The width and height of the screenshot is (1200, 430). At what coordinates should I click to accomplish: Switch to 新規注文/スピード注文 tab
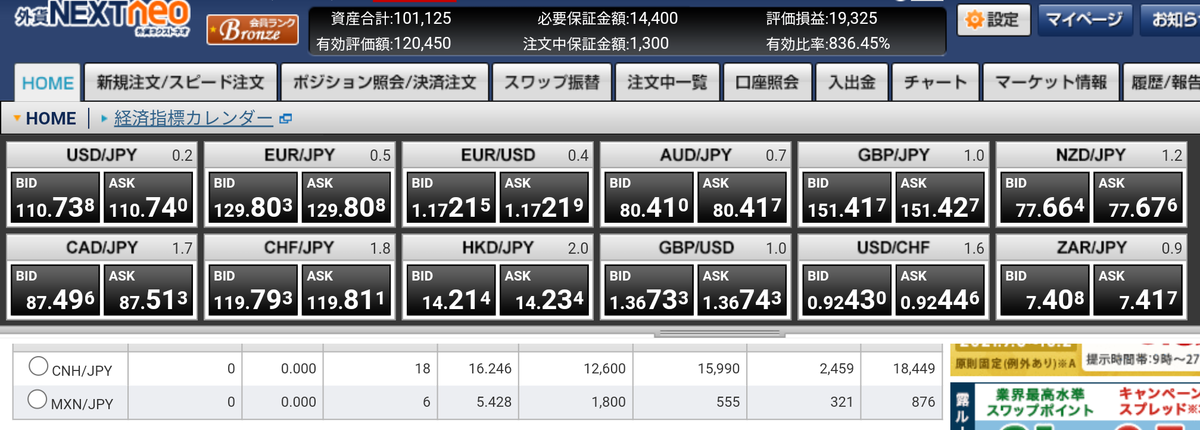(x=180, y=83)
